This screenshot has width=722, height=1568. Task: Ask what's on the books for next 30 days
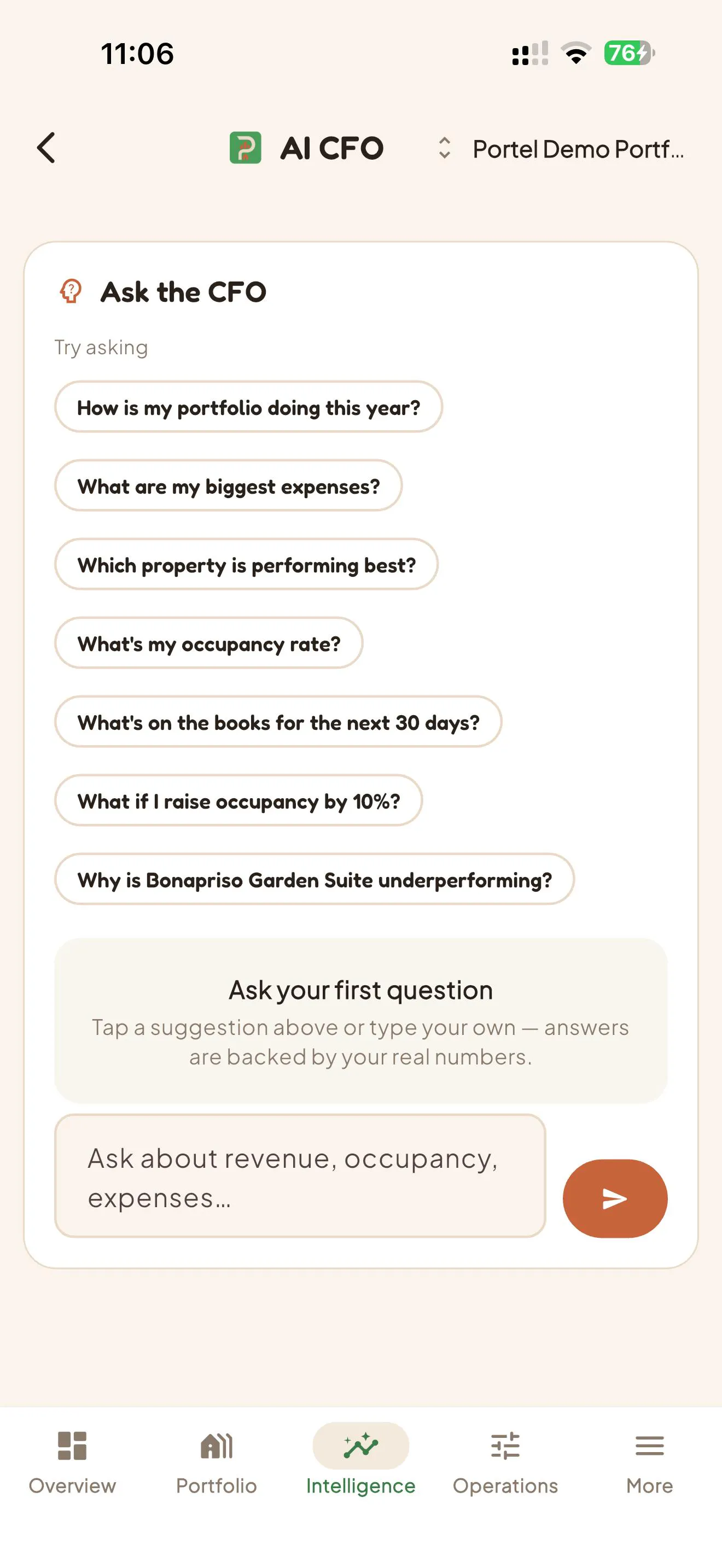click(278, 722)
